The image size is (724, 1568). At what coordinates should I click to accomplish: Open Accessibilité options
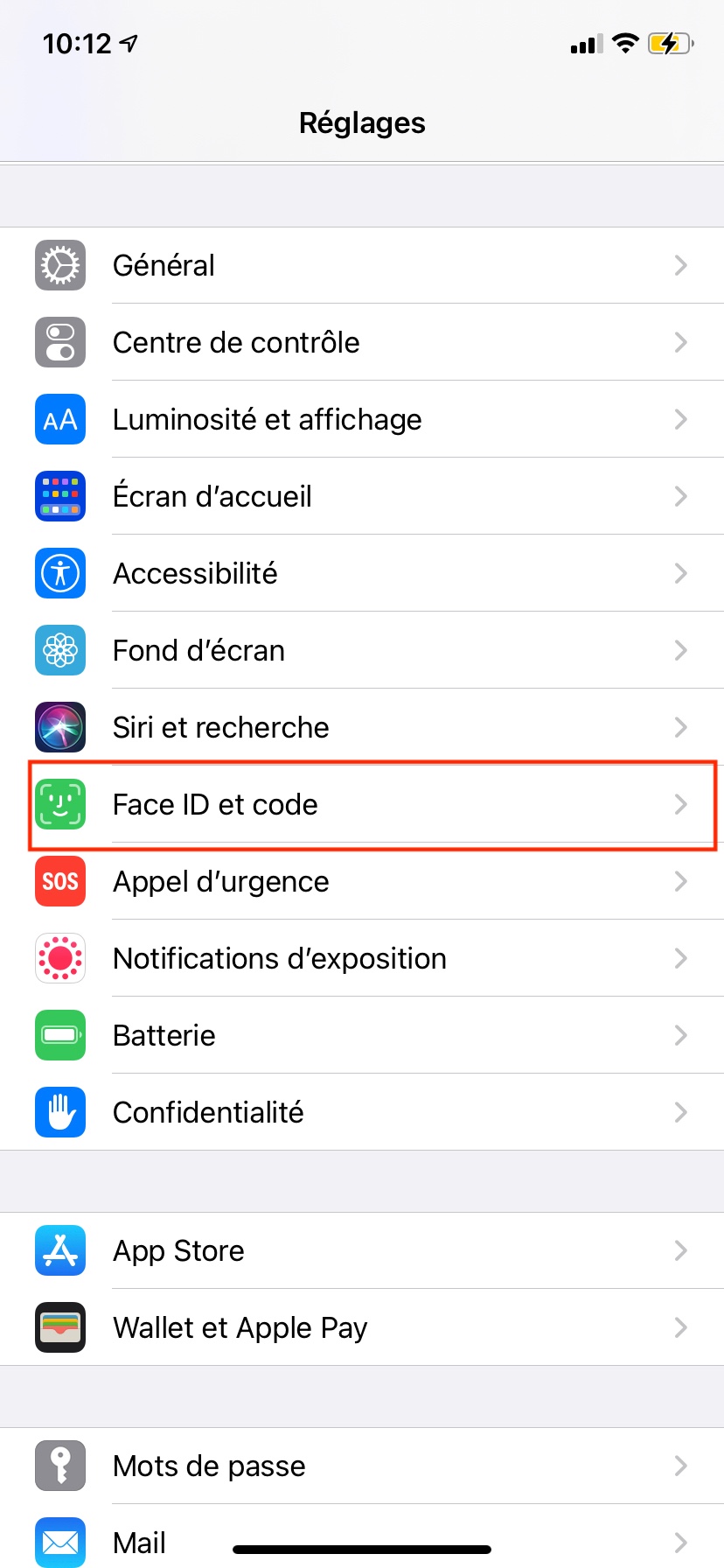[x=362, y=573]
